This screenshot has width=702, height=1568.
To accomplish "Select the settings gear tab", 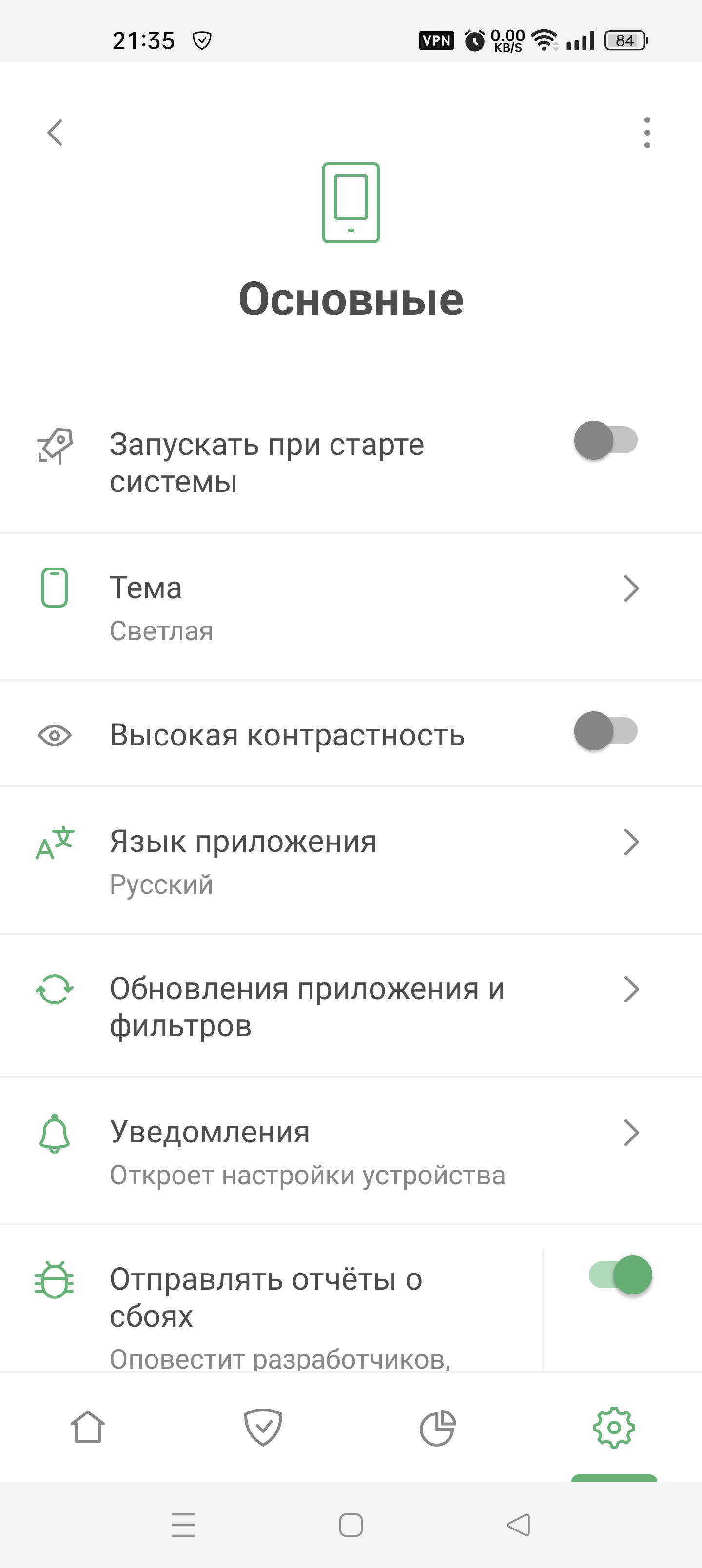I will point(614,1428).
